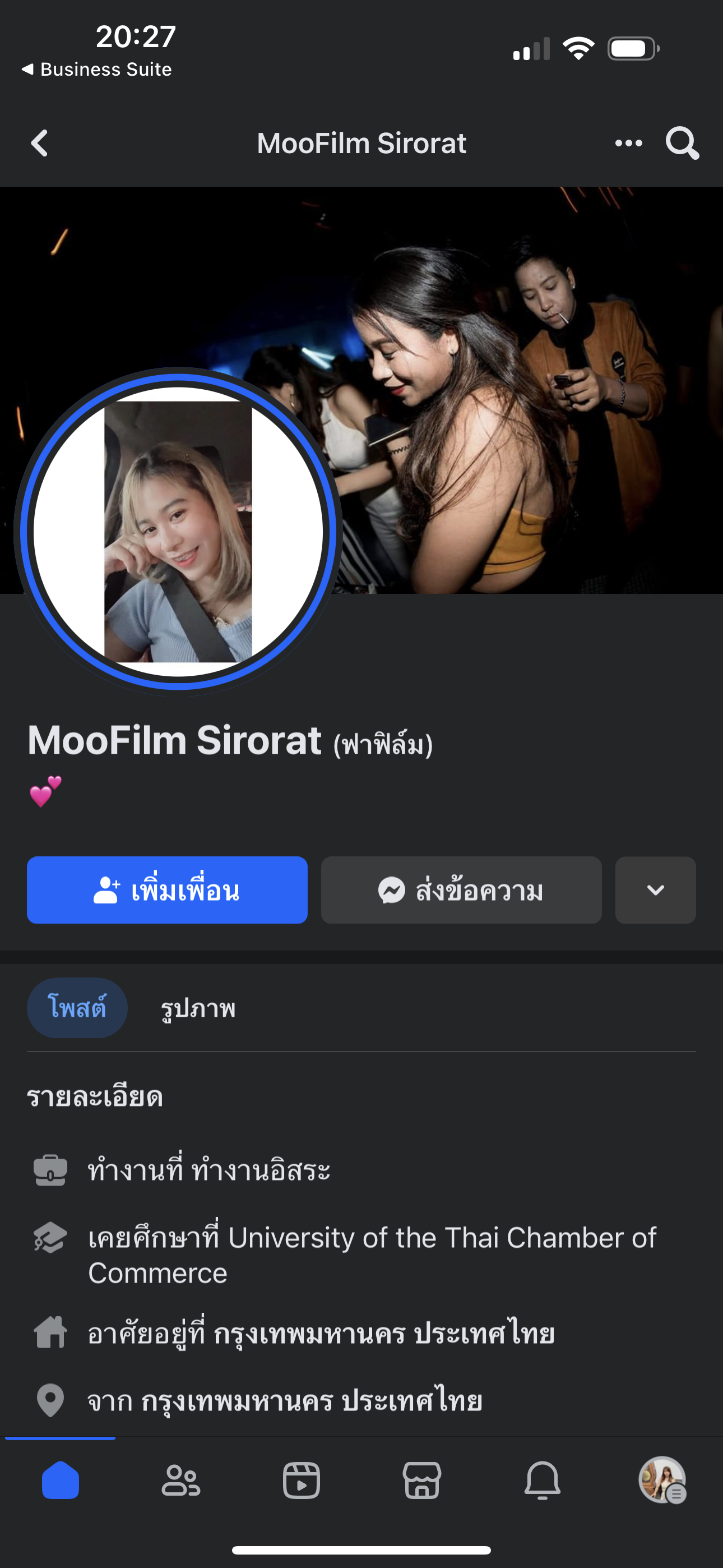Open the notifications bell
Image resolution: width=723 pixels, height=1568 pixels.
tap(543, 1480)
